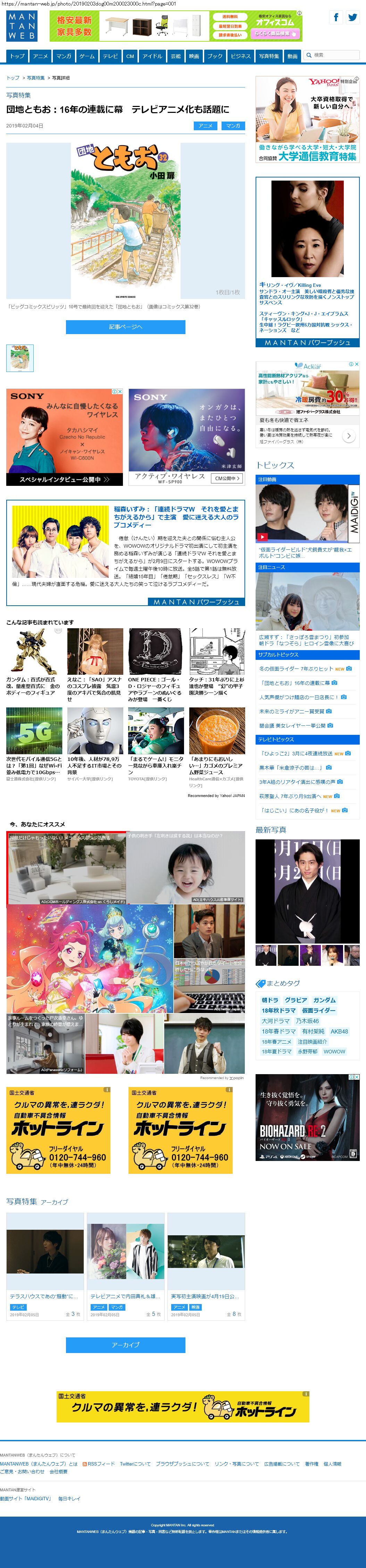The width and height of the screenshot is (366, 1568).
Task: Go to the 映画 section tab
Action: (x=194, y=56)
